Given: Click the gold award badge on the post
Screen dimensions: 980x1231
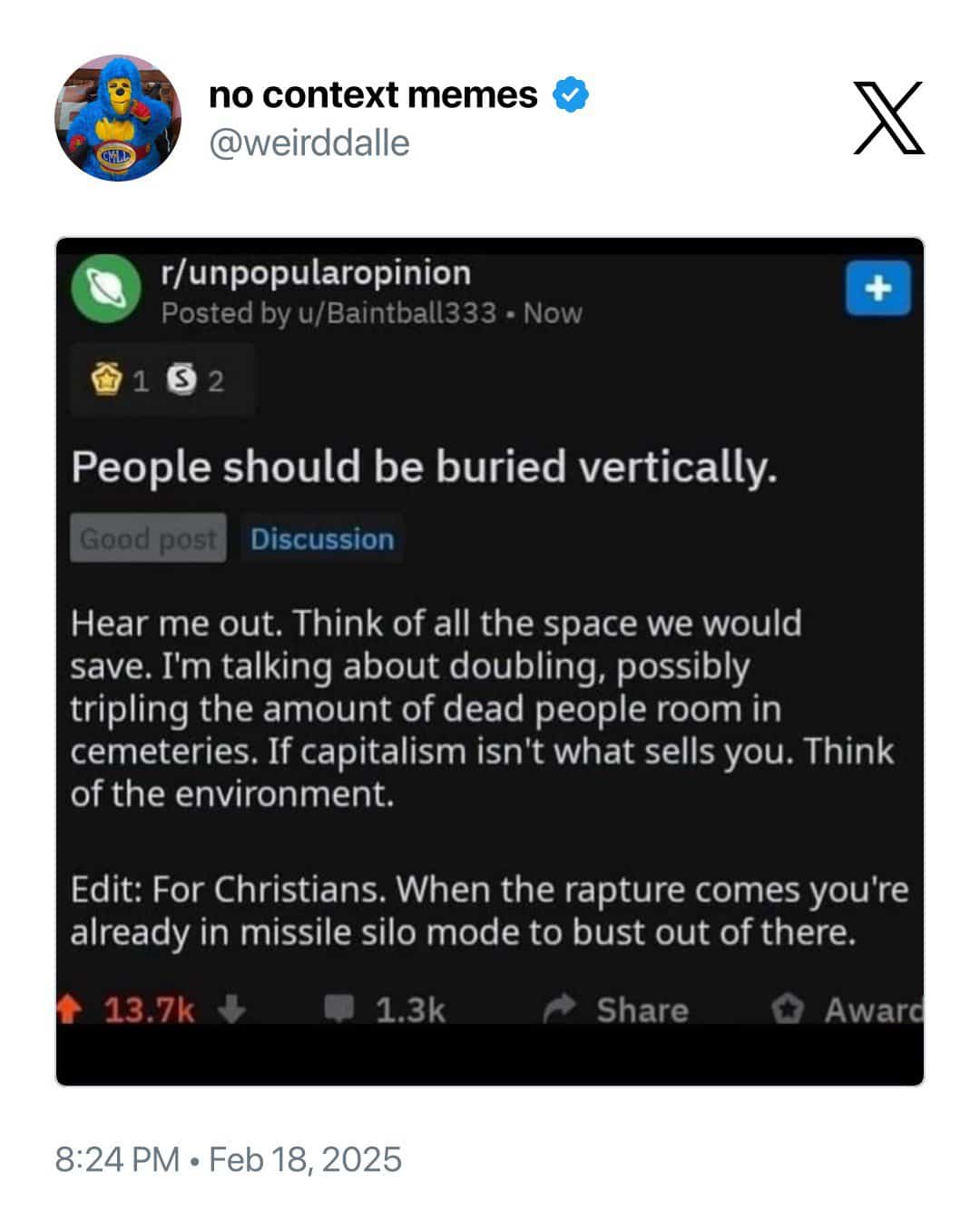Looking at the screenshot, I should (x=105, y=380).
